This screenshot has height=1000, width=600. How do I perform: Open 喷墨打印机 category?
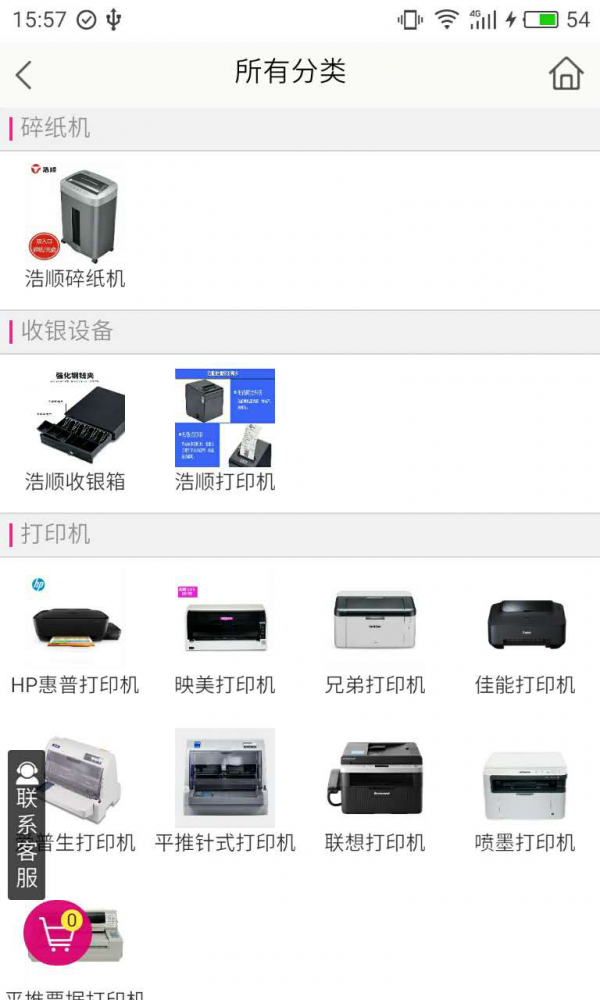525,792
